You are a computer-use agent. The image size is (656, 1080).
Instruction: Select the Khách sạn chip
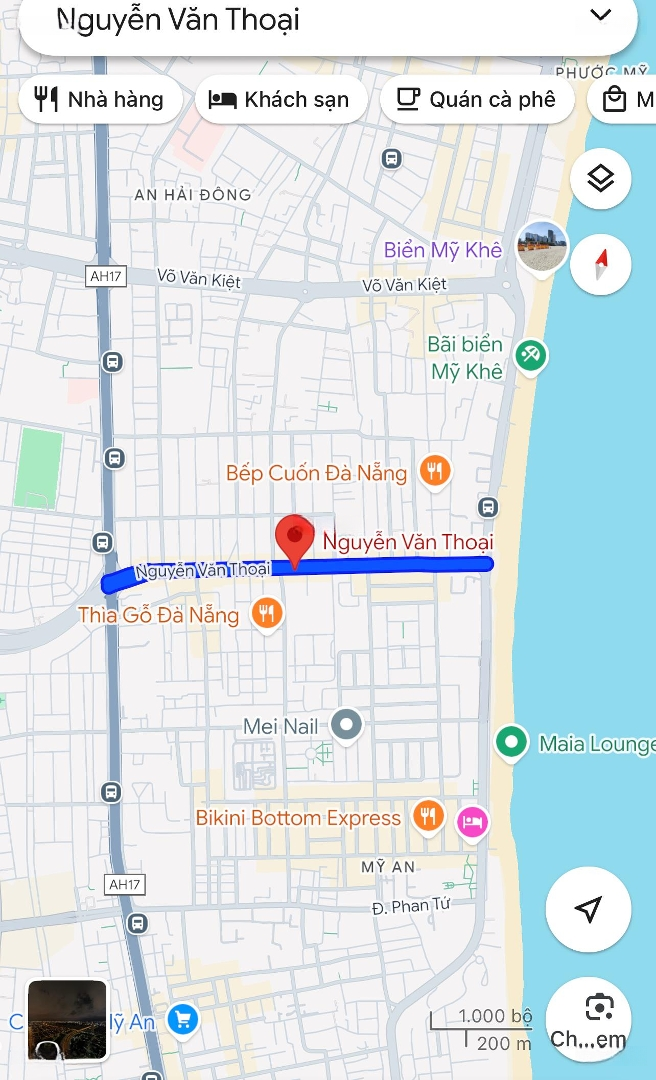click(280, 100)
